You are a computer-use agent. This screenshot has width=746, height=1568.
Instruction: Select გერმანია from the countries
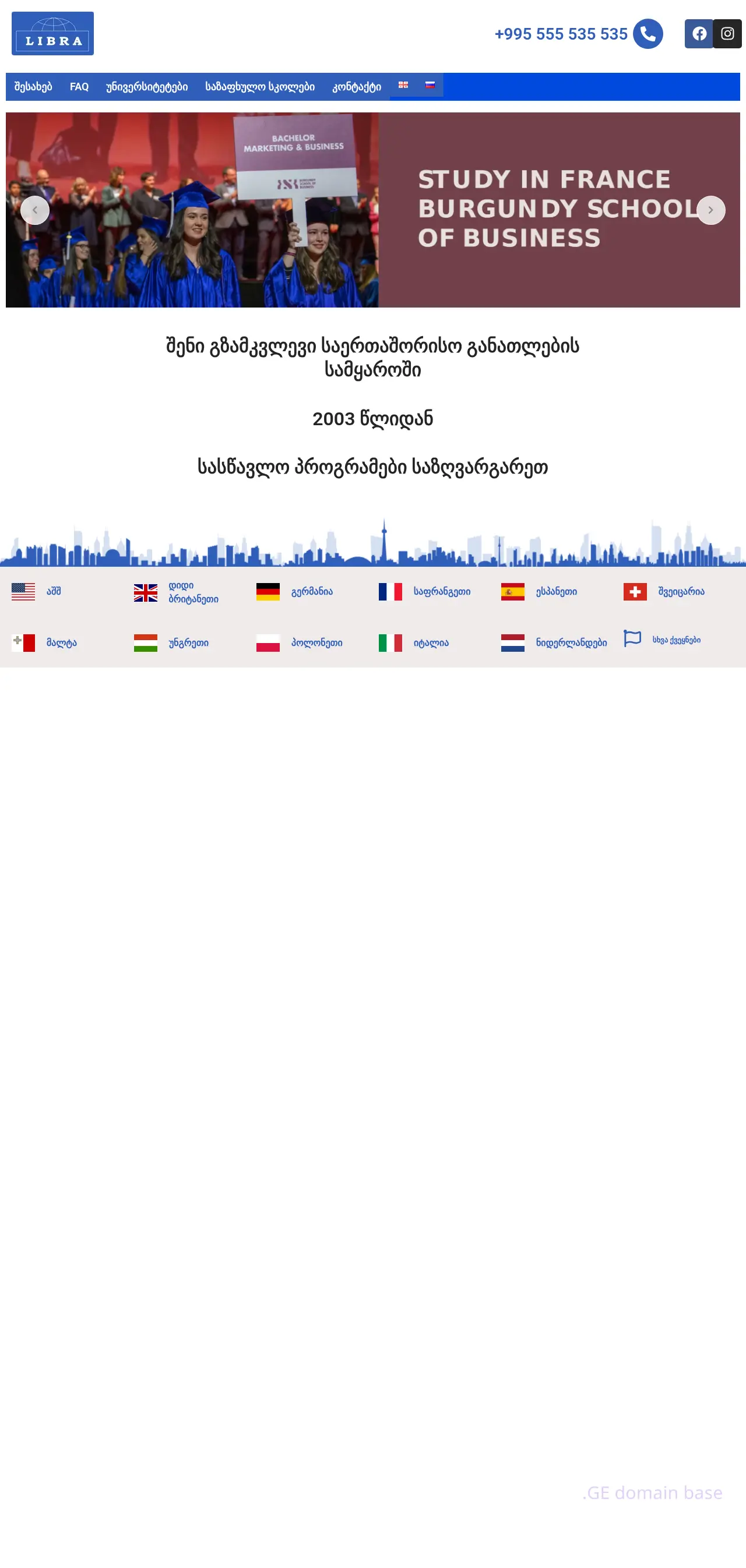coord(312,592)
